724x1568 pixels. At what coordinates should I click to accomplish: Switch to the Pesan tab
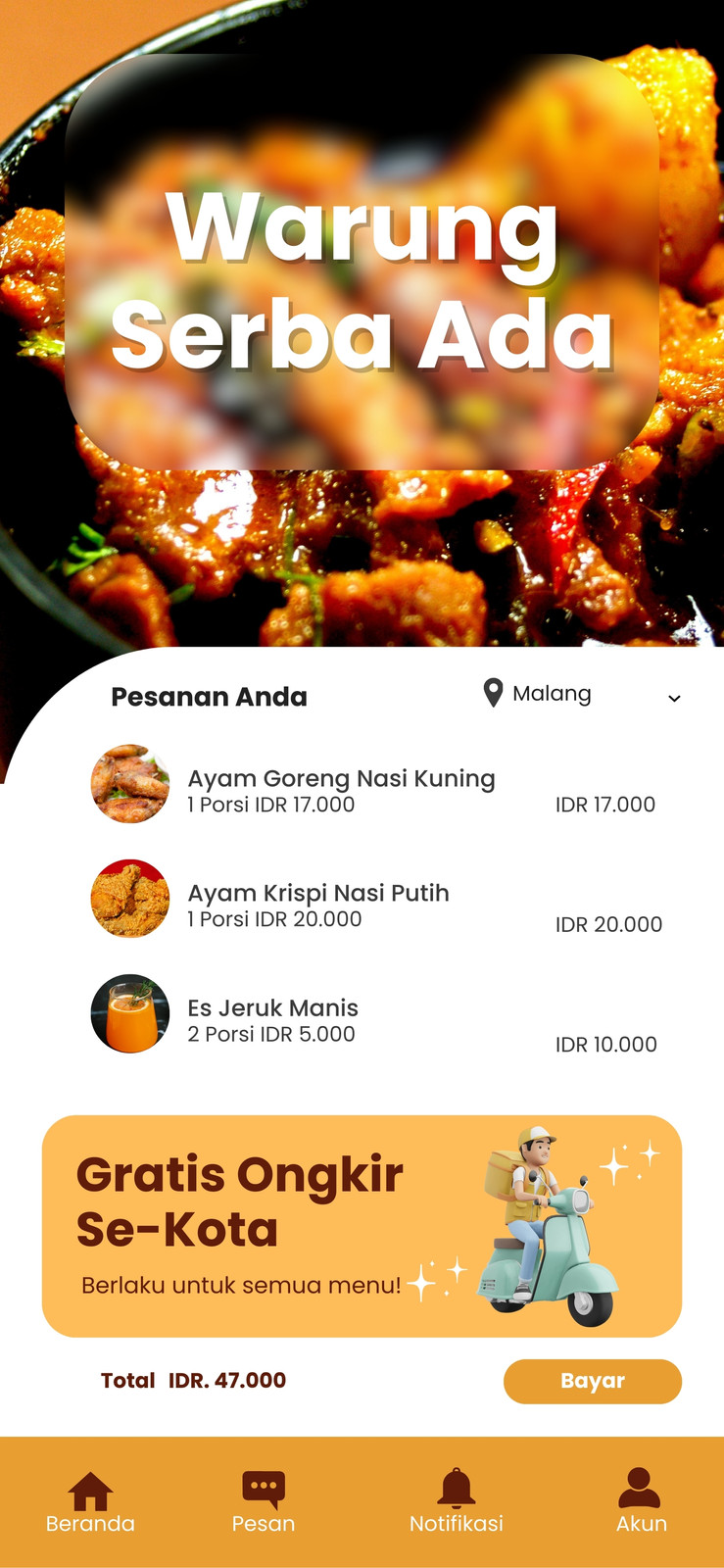(264, 1502)
